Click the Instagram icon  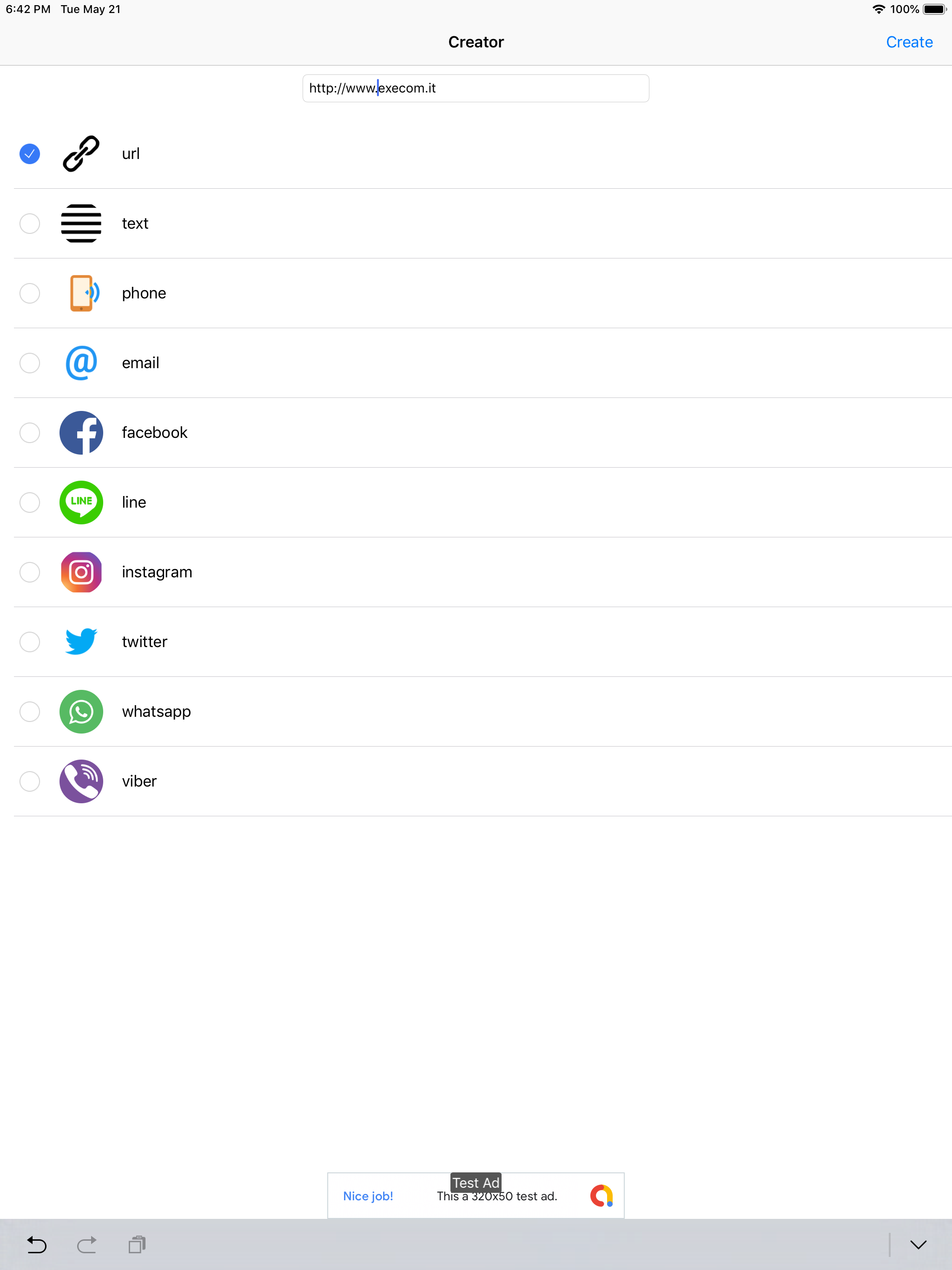[x=81, y=572]
